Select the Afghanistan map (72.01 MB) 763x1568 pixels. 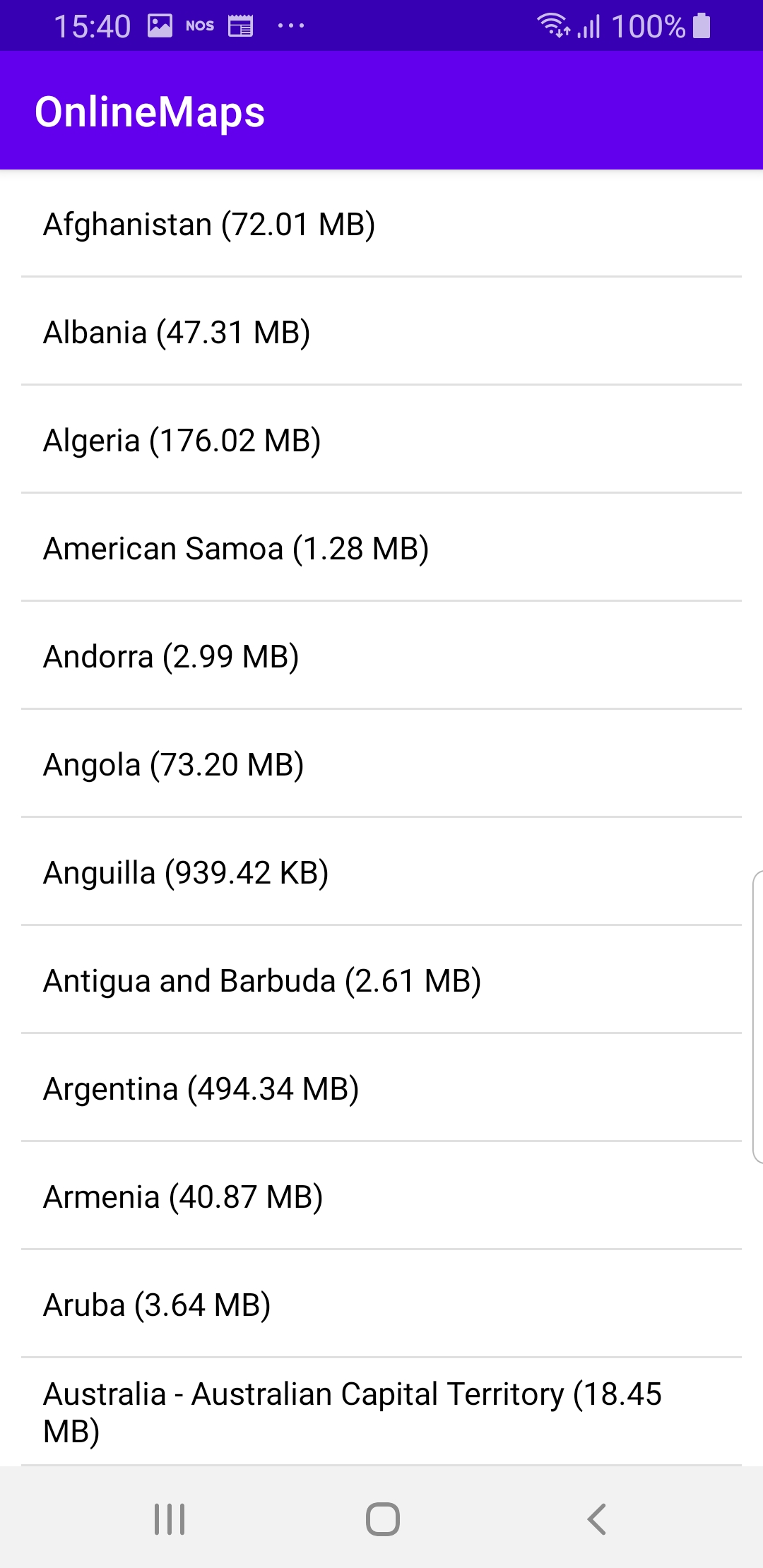tap(381, 224)
